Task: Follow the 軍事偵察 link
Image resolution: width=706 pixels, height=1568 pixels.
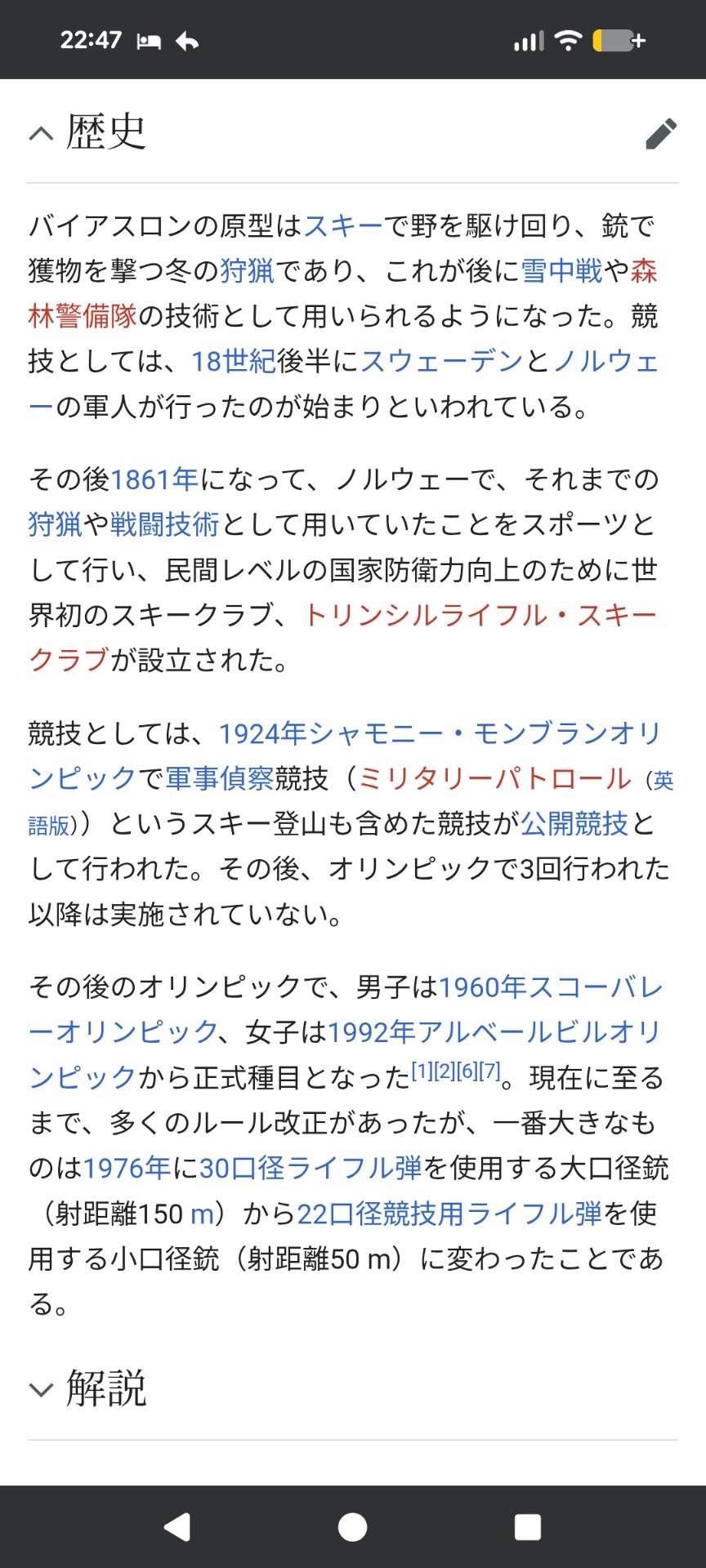Action: (219, 779)
